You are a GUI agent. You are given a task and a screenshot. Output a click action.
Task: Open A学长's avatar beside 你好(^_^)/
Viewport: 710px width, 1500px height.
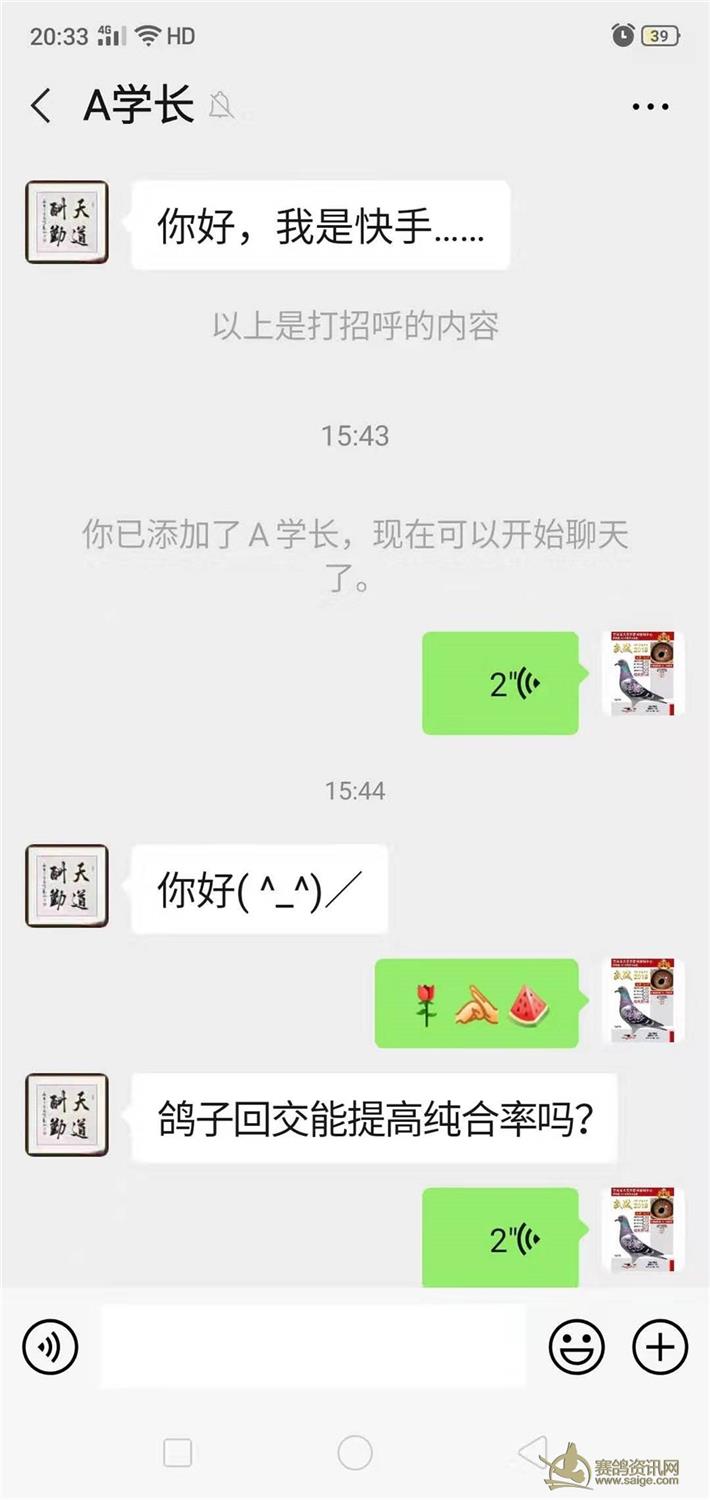click(x=66, y=886)
